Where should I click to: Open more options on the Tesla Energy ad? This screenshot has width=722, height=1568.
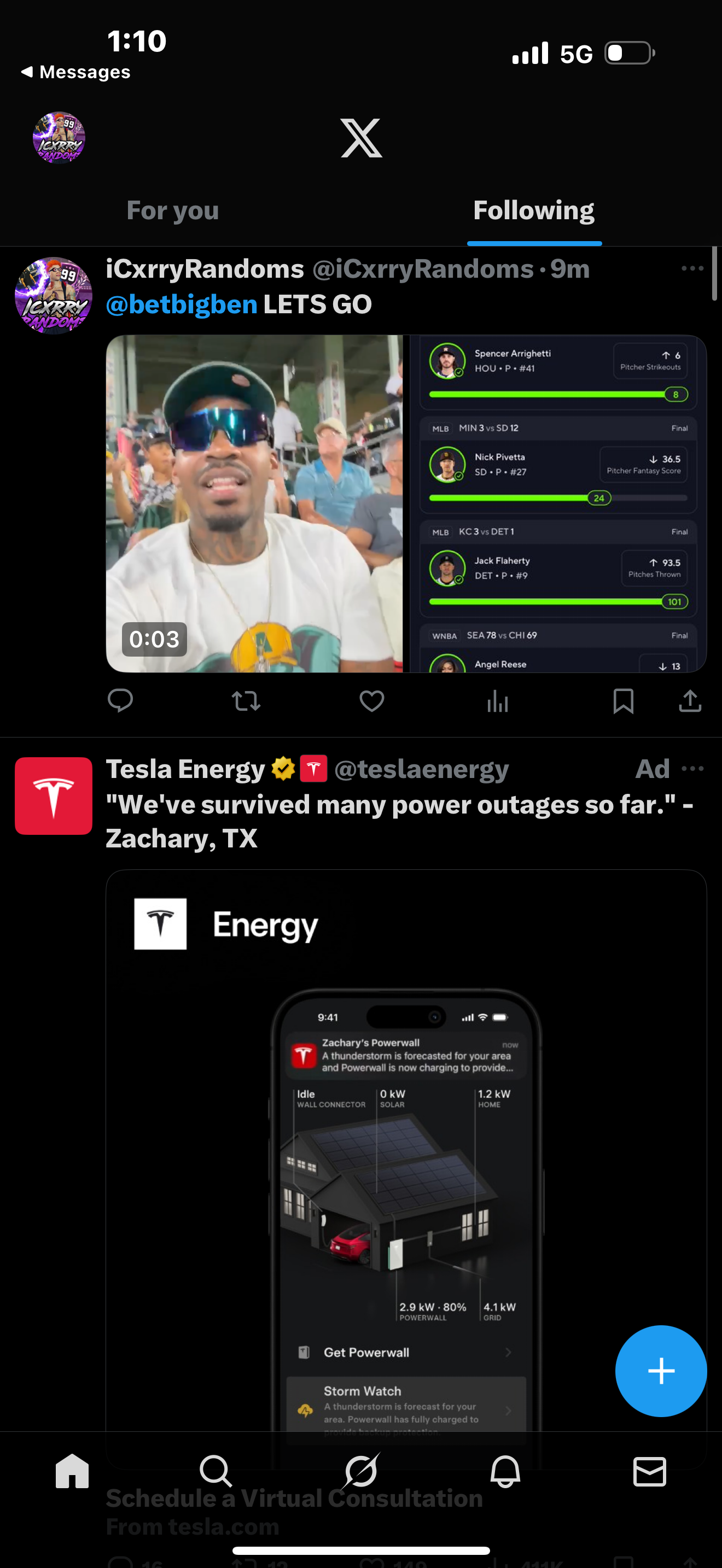[692, 769]
